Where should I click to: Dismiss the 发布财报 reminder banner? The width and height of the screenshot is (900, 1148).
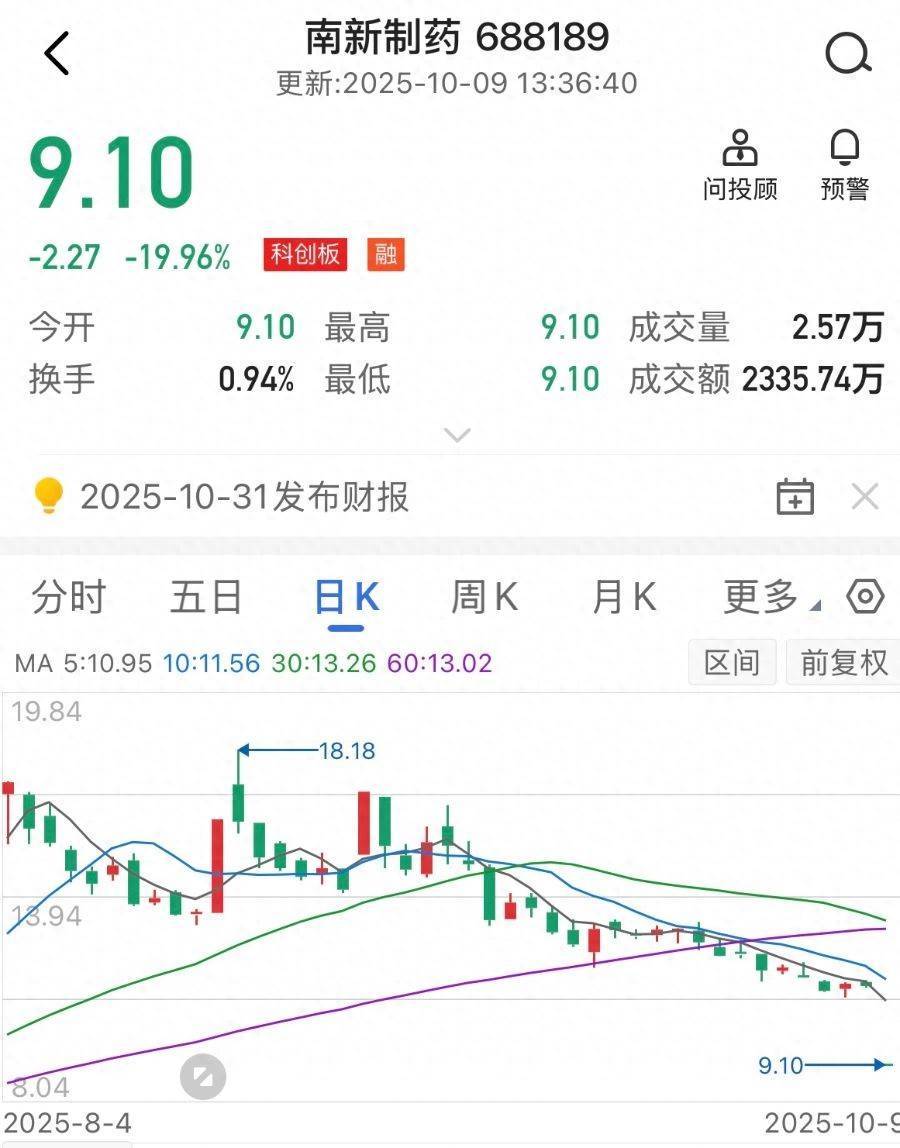pyautogui.click(x=864, y=497)
